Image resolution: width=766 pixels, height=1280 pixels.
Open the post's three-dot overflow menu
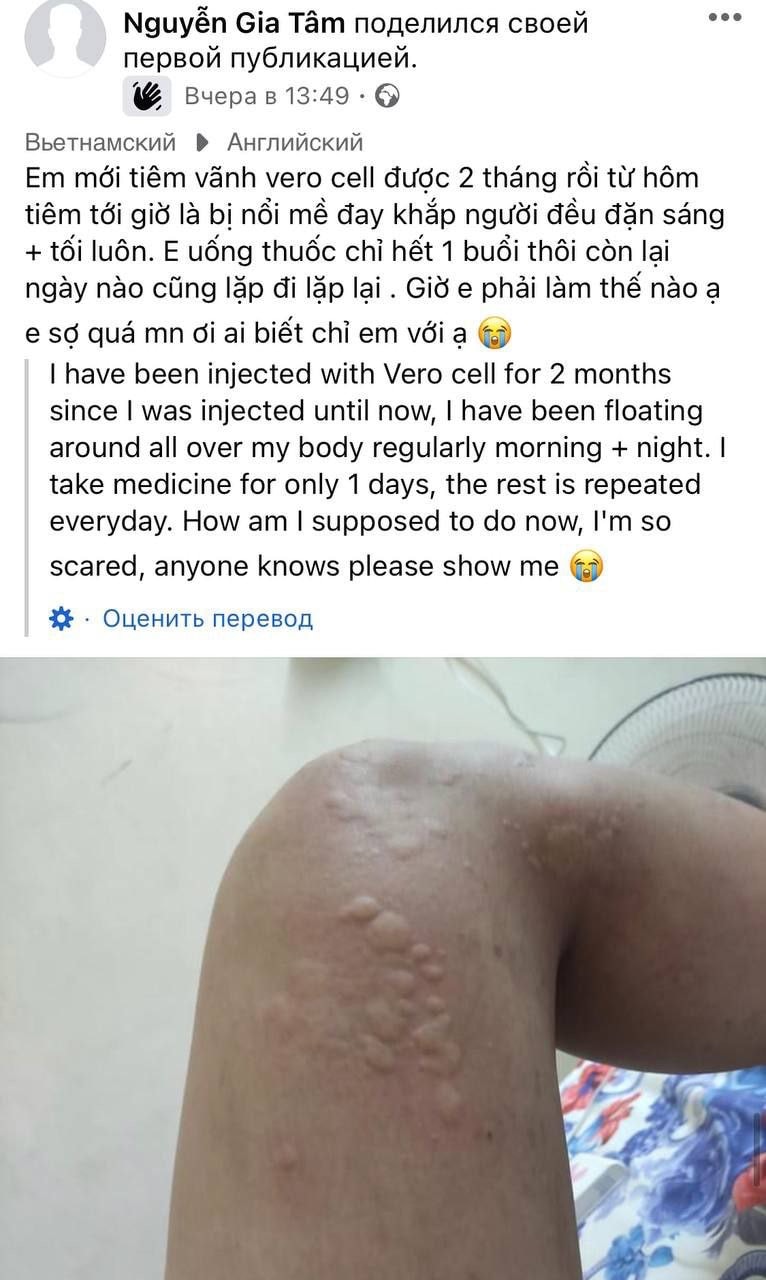[x=725, y=17]
